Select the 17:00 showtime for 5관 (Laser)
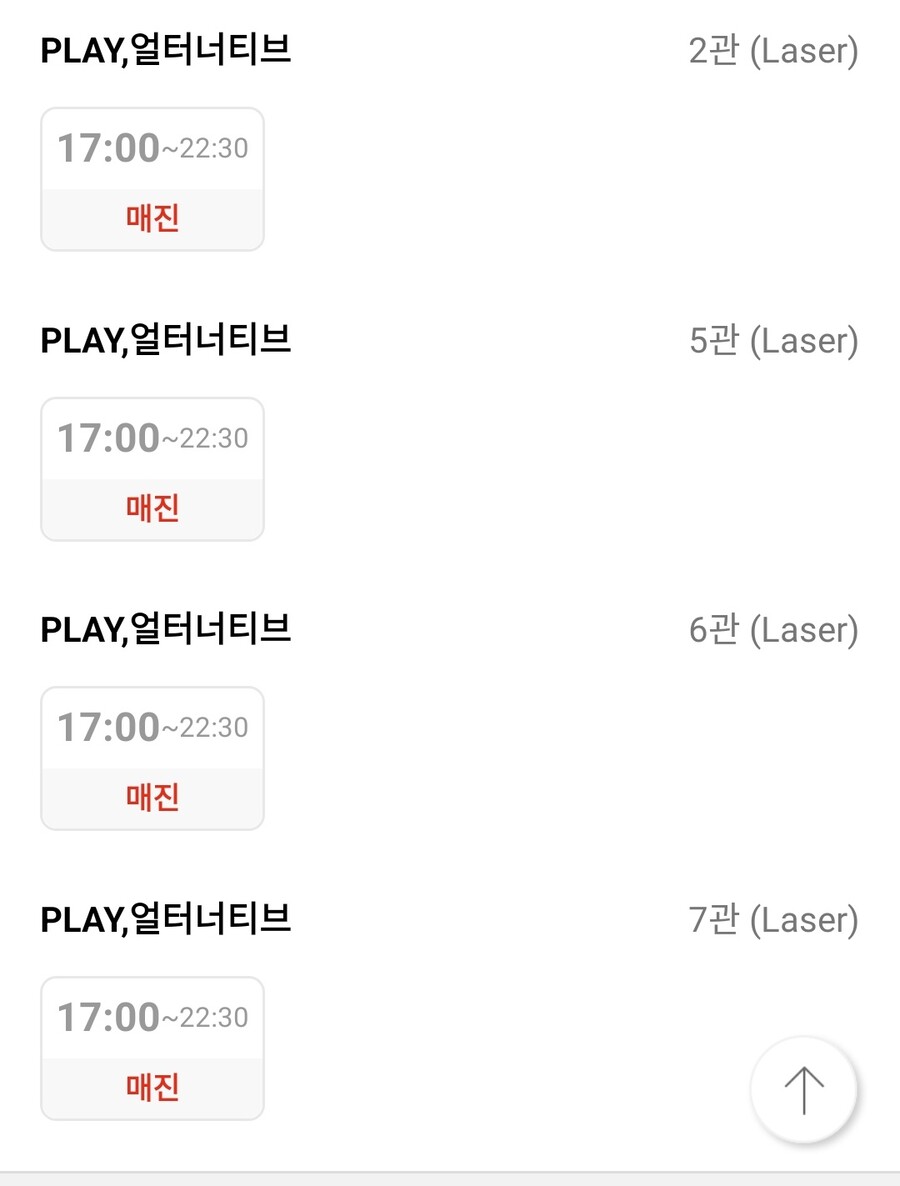 pos(152,436)
